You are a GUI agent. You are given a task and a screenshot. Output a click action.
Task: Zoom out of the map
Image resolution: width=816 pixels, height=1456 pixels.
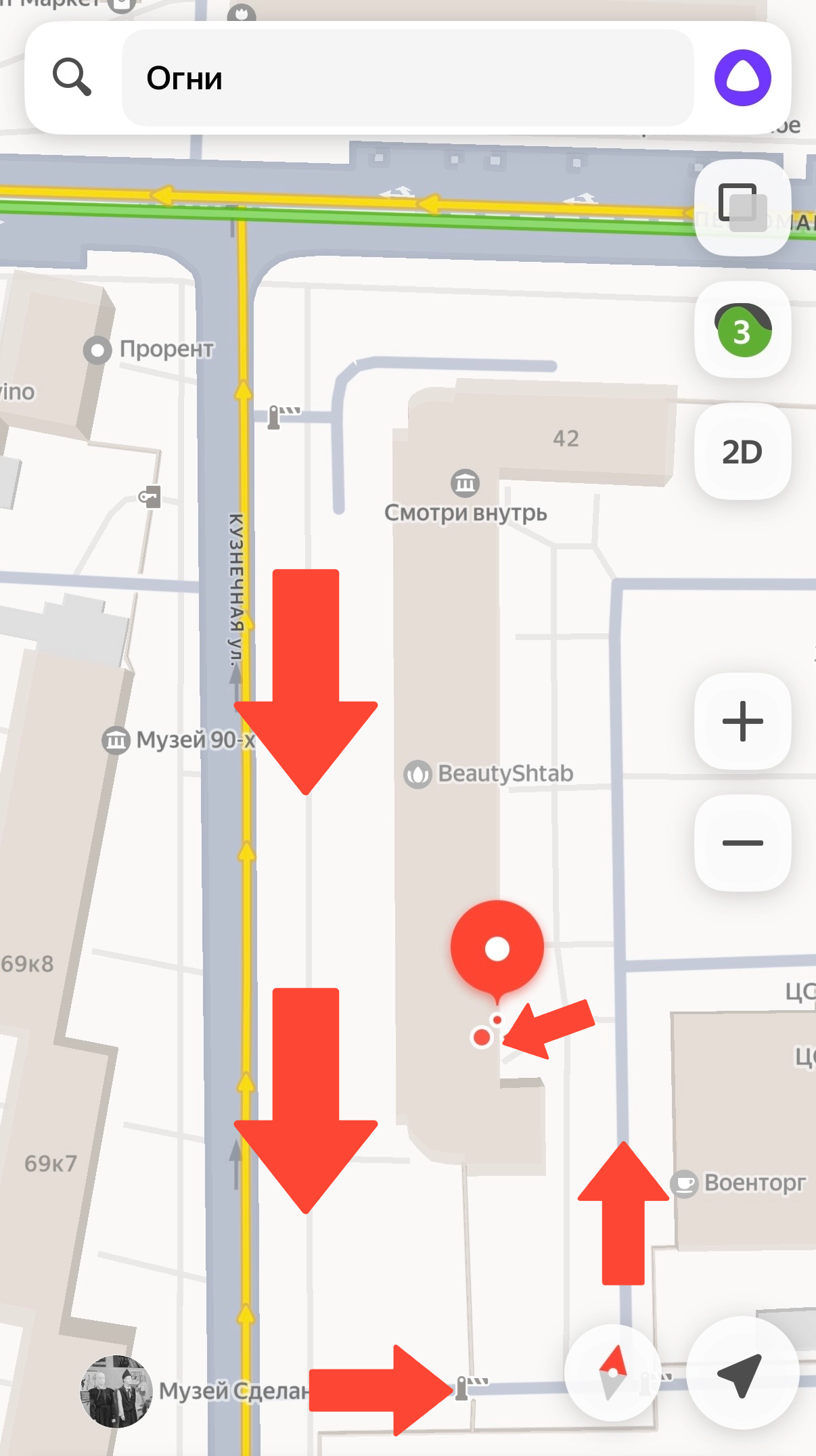point(742,843)
